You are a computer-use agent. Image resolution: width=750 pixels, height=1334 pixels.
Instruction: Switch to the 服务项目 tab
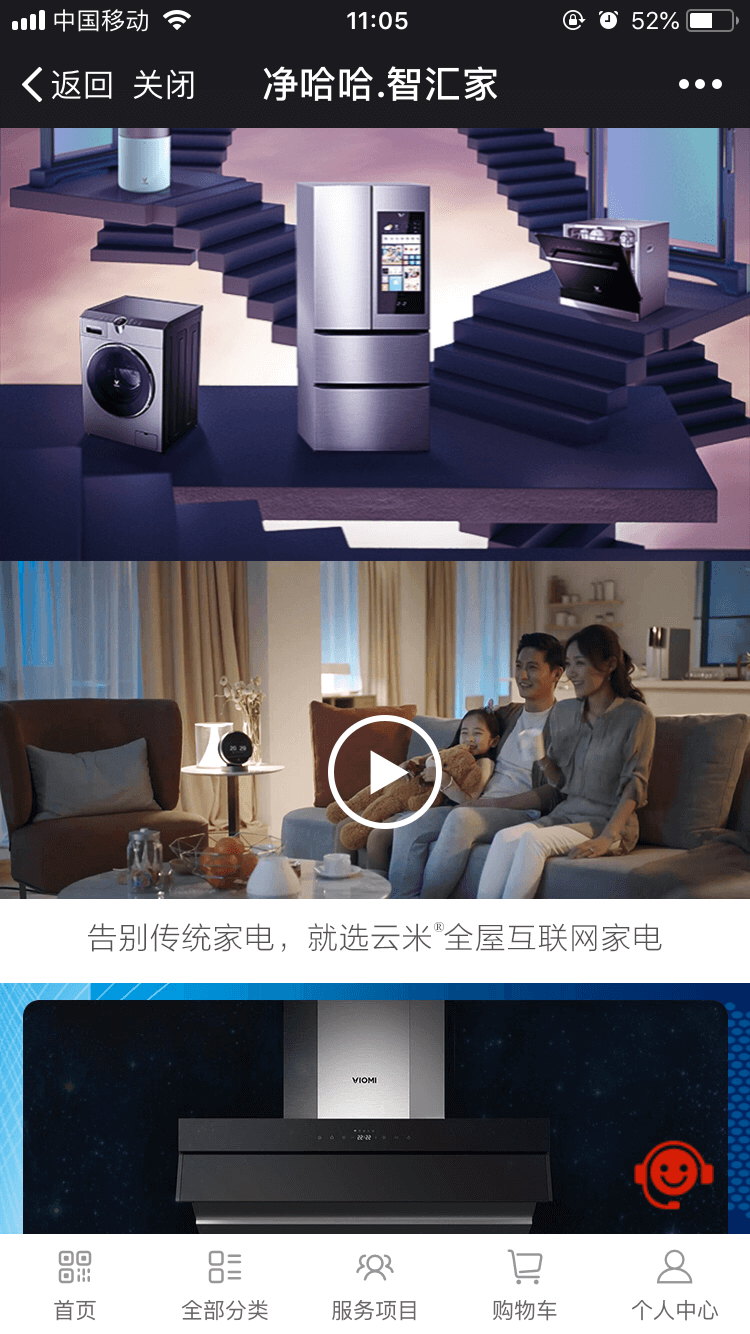(375, 1285)
